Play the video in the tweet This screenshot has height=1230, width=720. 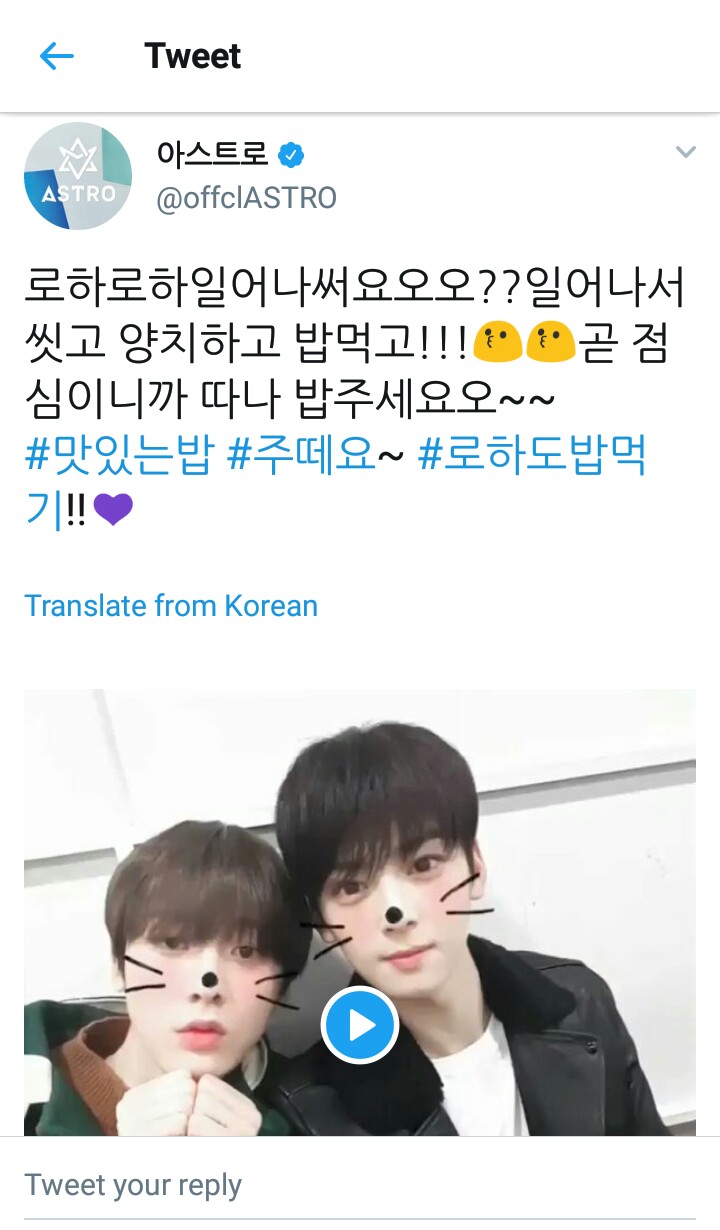(360, 1025)
